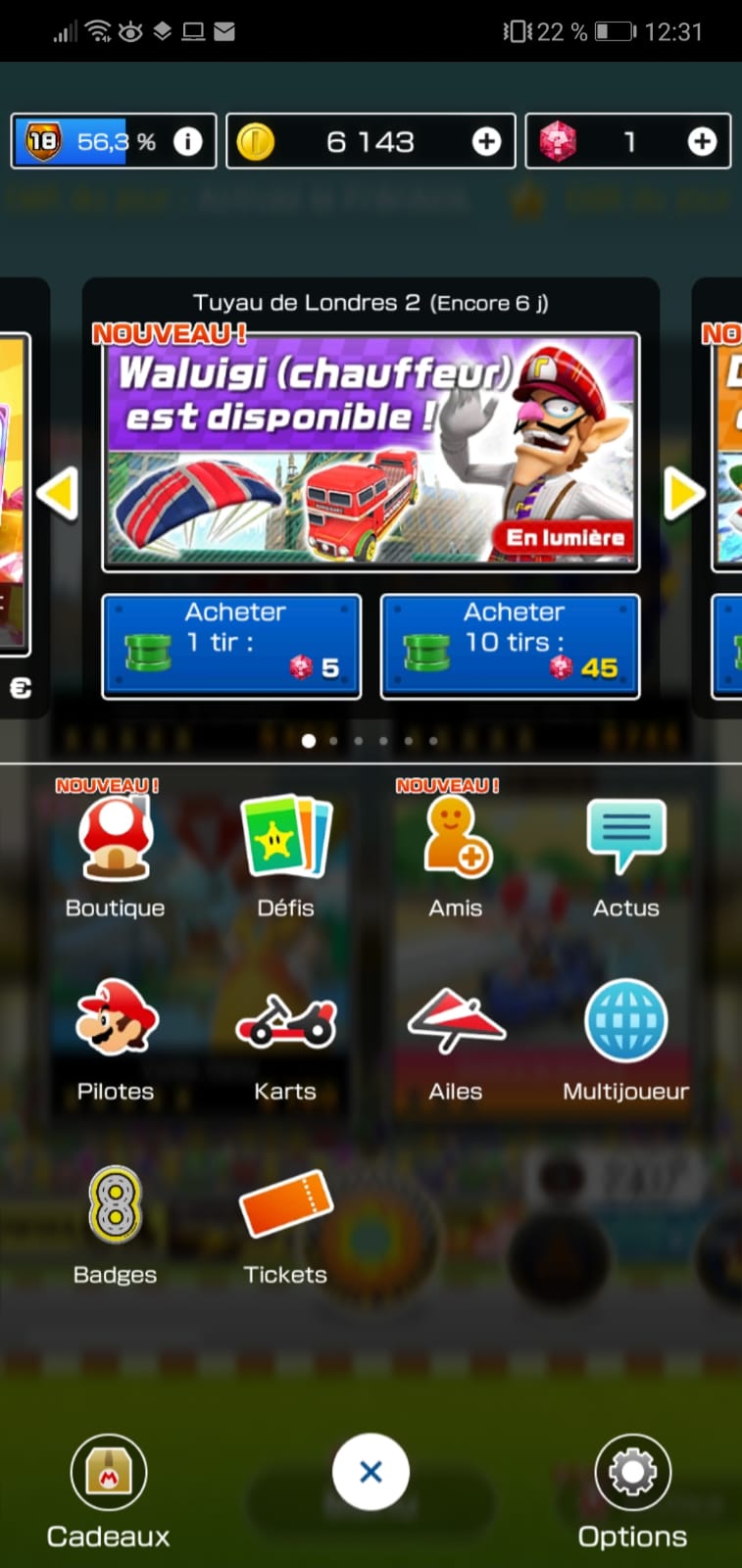The width and height of the screenshot is (742, 1568).
Task: Open the Amis friends menu
Action: click(x=456, y=855)
